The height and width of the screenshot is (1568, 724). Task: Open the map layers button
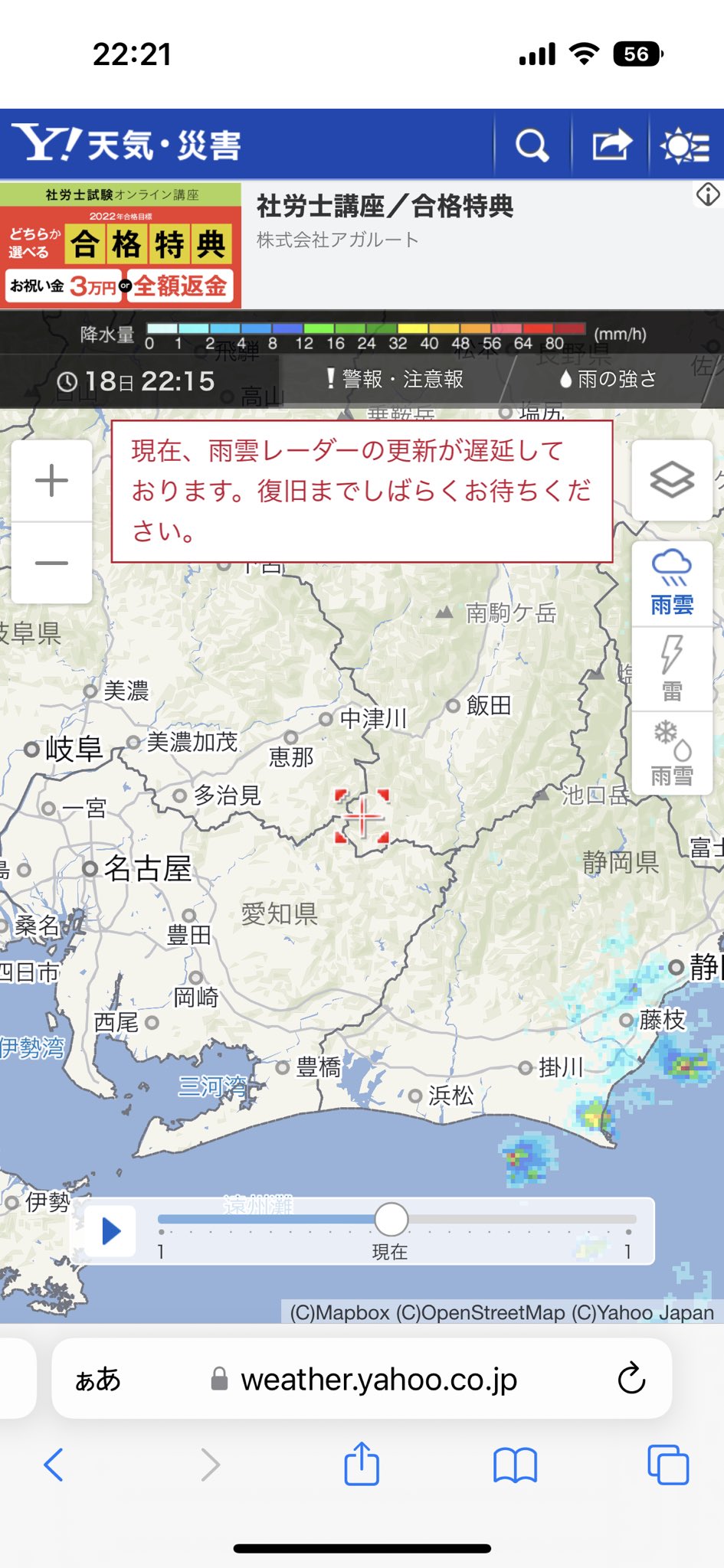click(672, 481)
